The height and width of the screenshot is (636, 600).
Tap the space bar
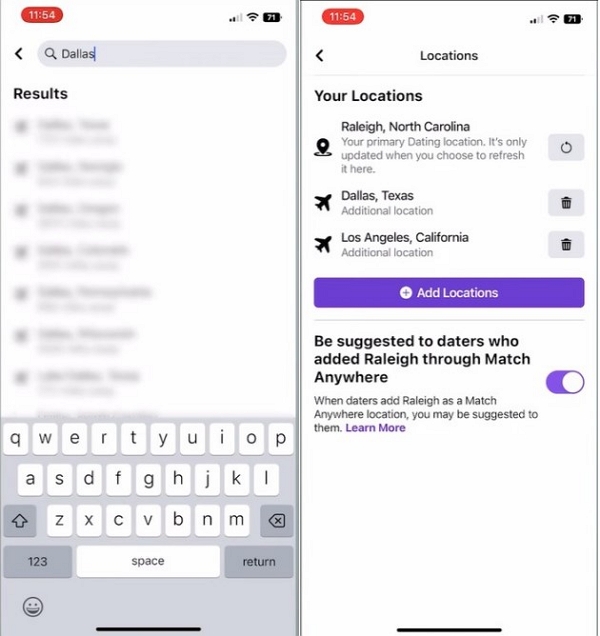tap(148, 561)
